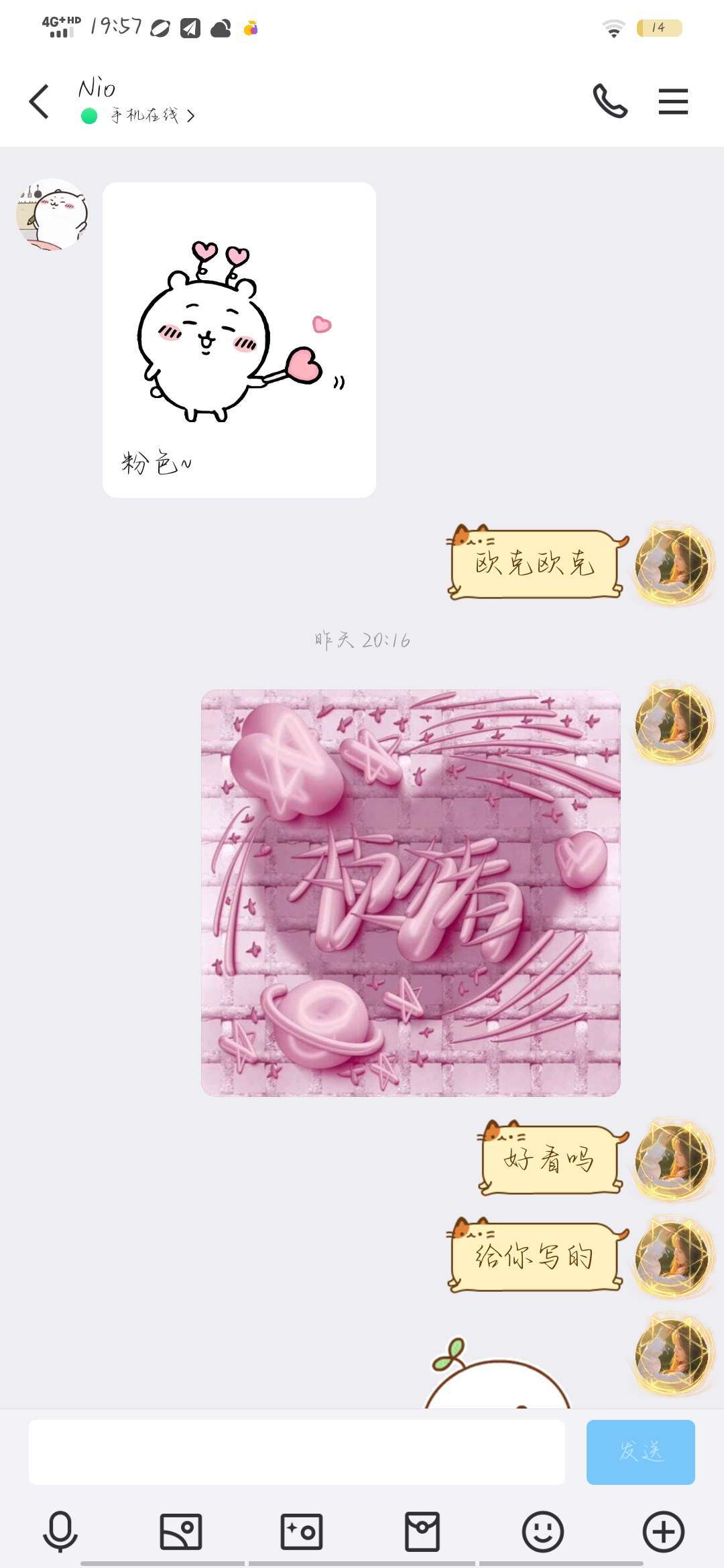Open the red packet option
This screenshot has width=724, height=1568.
pos(422,1531)
